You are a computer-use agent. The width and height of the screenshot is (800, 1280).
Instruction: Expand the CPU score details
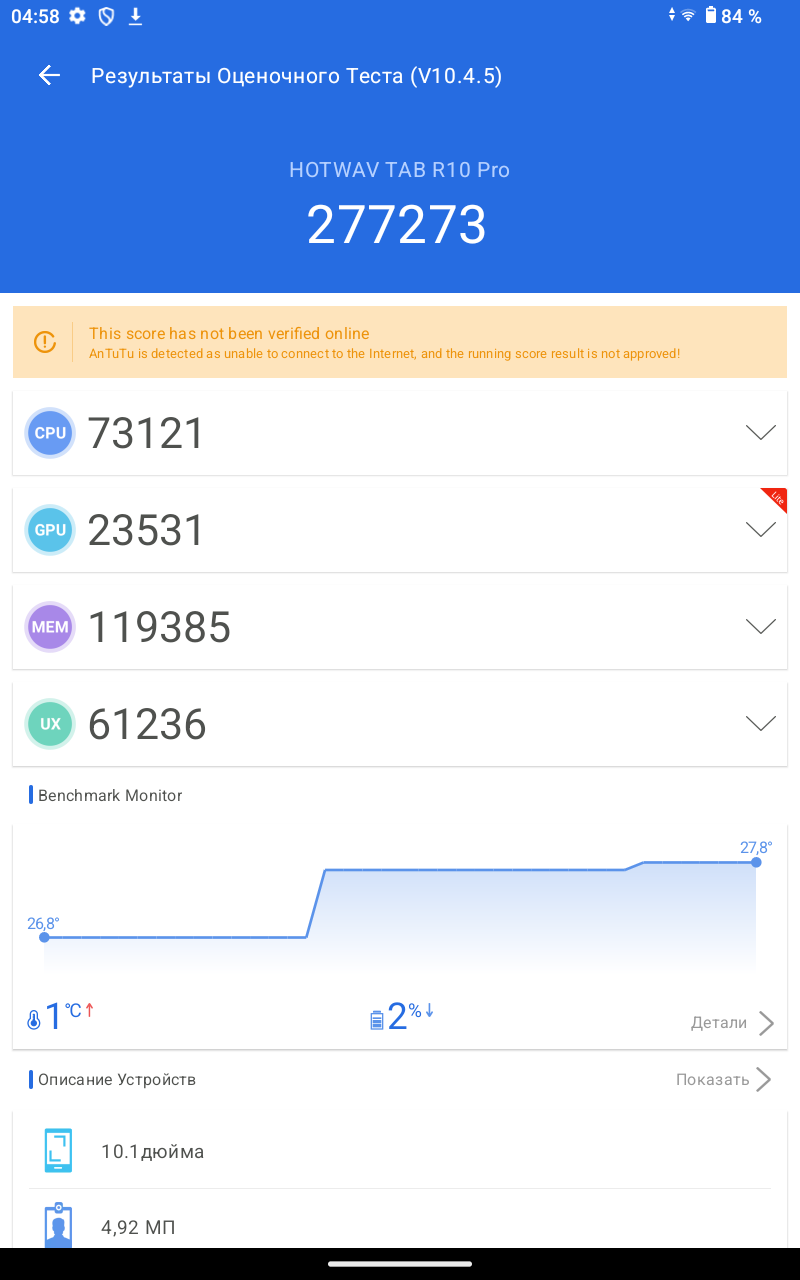760,433
